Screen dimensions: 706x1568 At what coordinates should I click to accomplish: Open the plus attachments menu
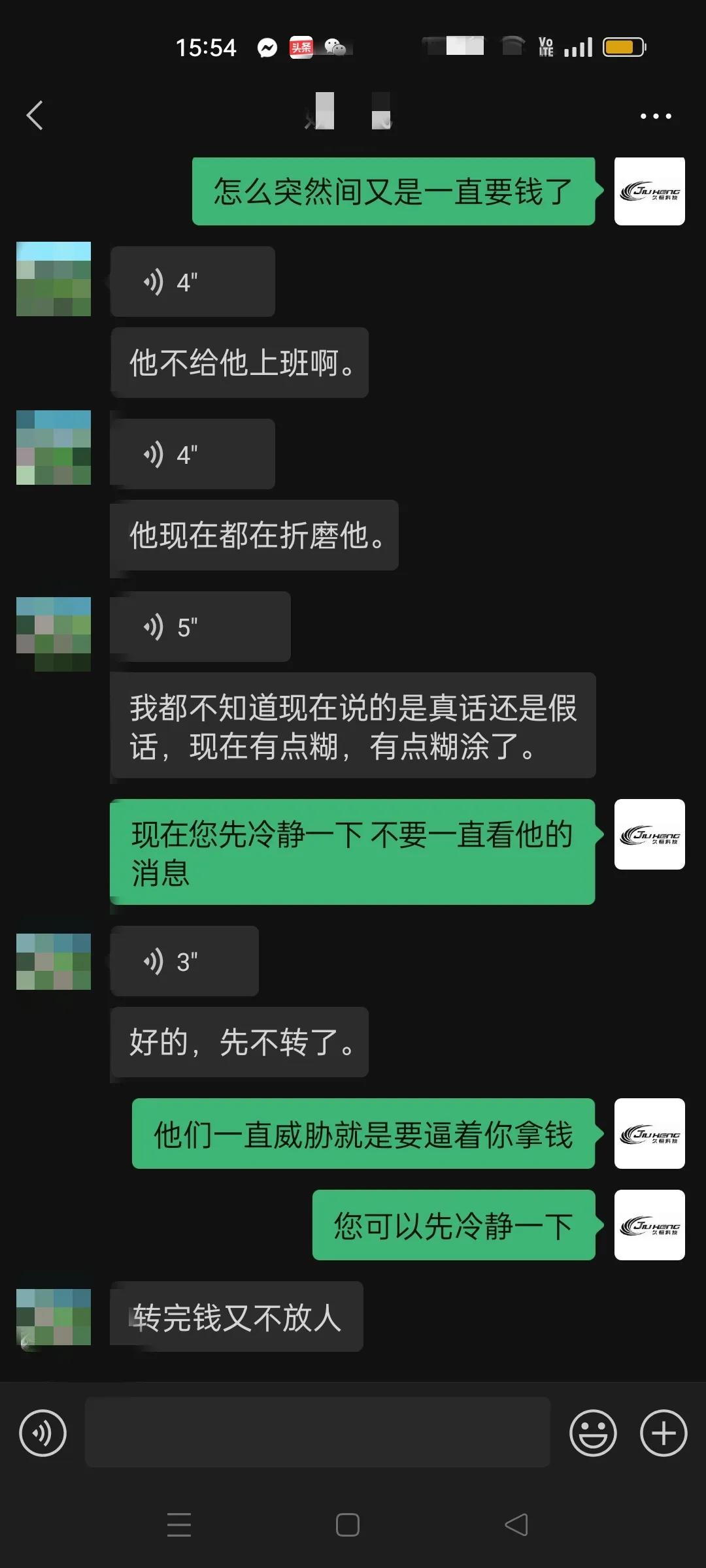[664, 1433]
